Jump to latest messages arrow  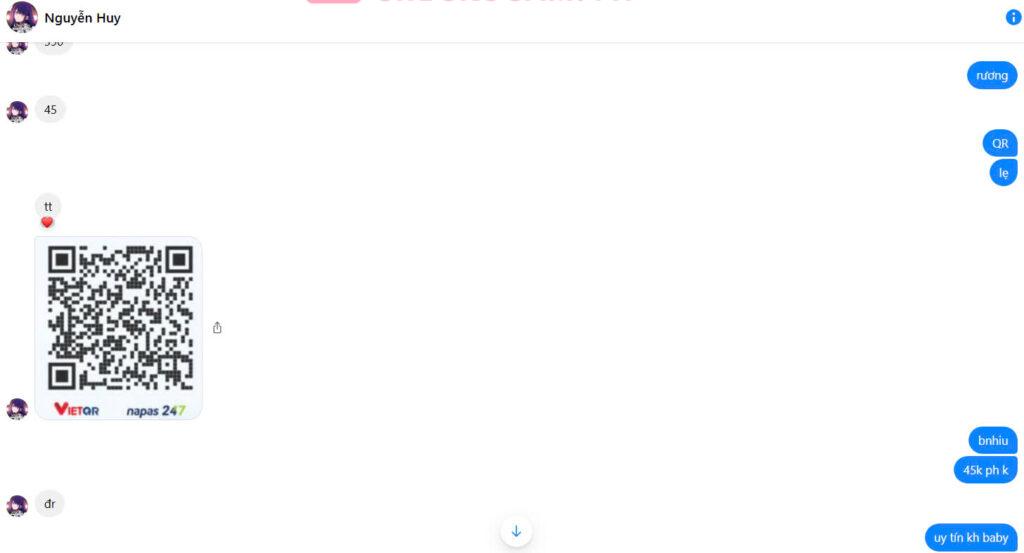pyautogui.click(x=516, y=531)
